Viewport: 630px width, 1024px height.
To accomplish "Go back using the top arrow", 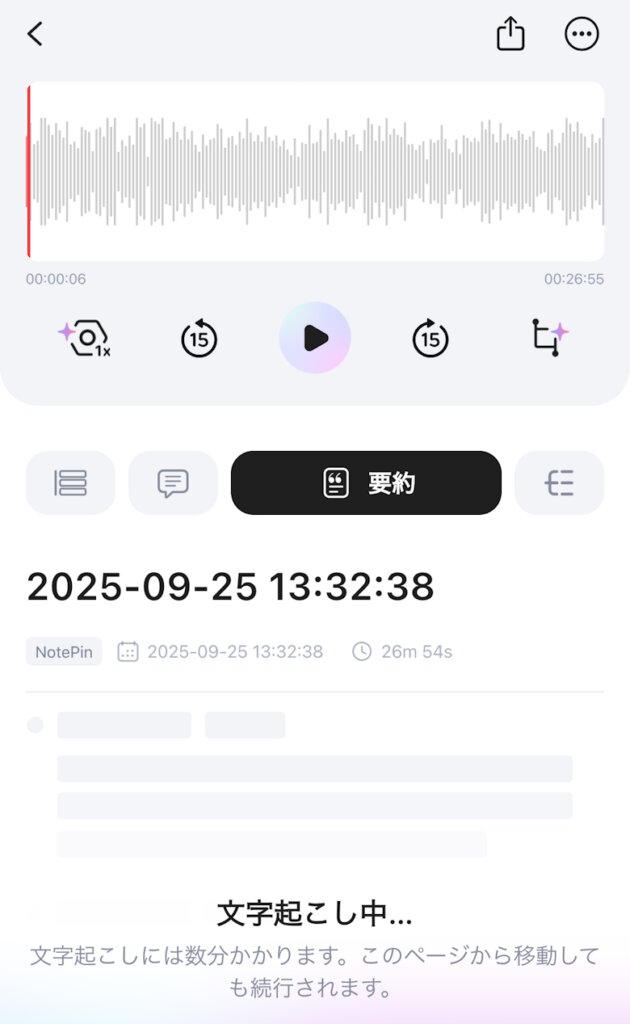I will 35,34.
